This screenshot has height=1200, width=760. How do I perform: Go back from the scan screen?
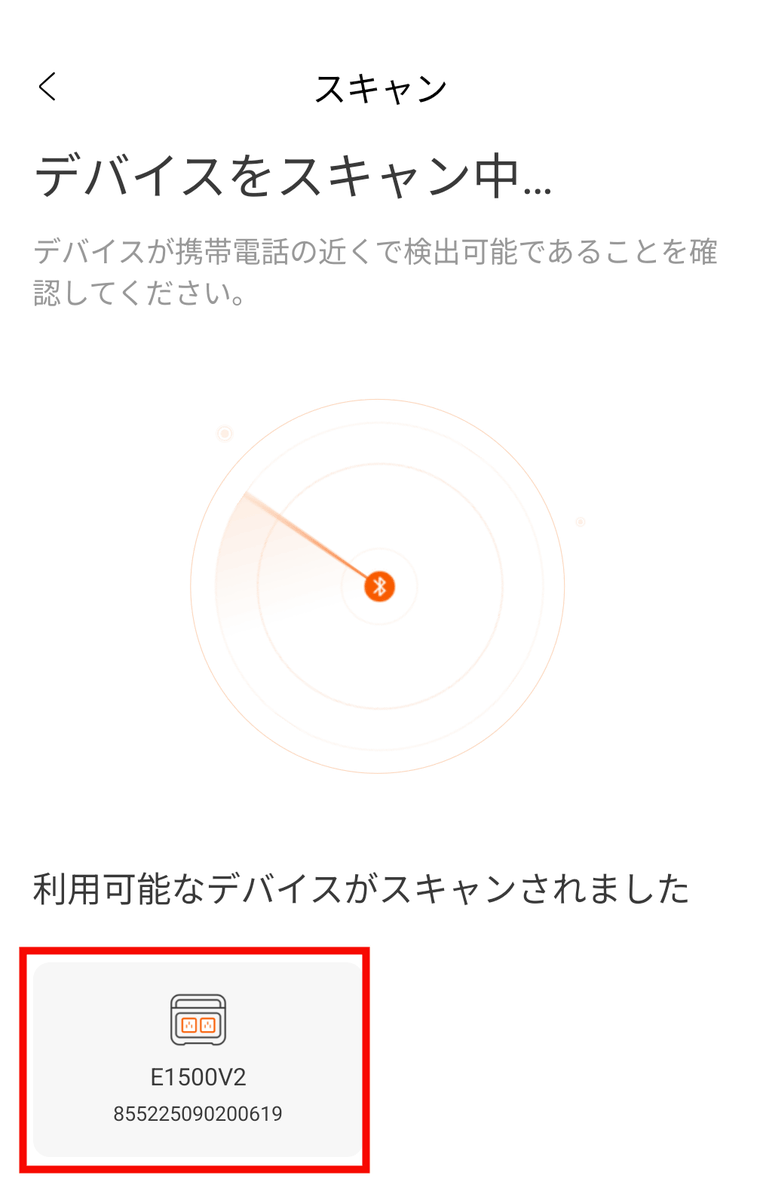47,87
